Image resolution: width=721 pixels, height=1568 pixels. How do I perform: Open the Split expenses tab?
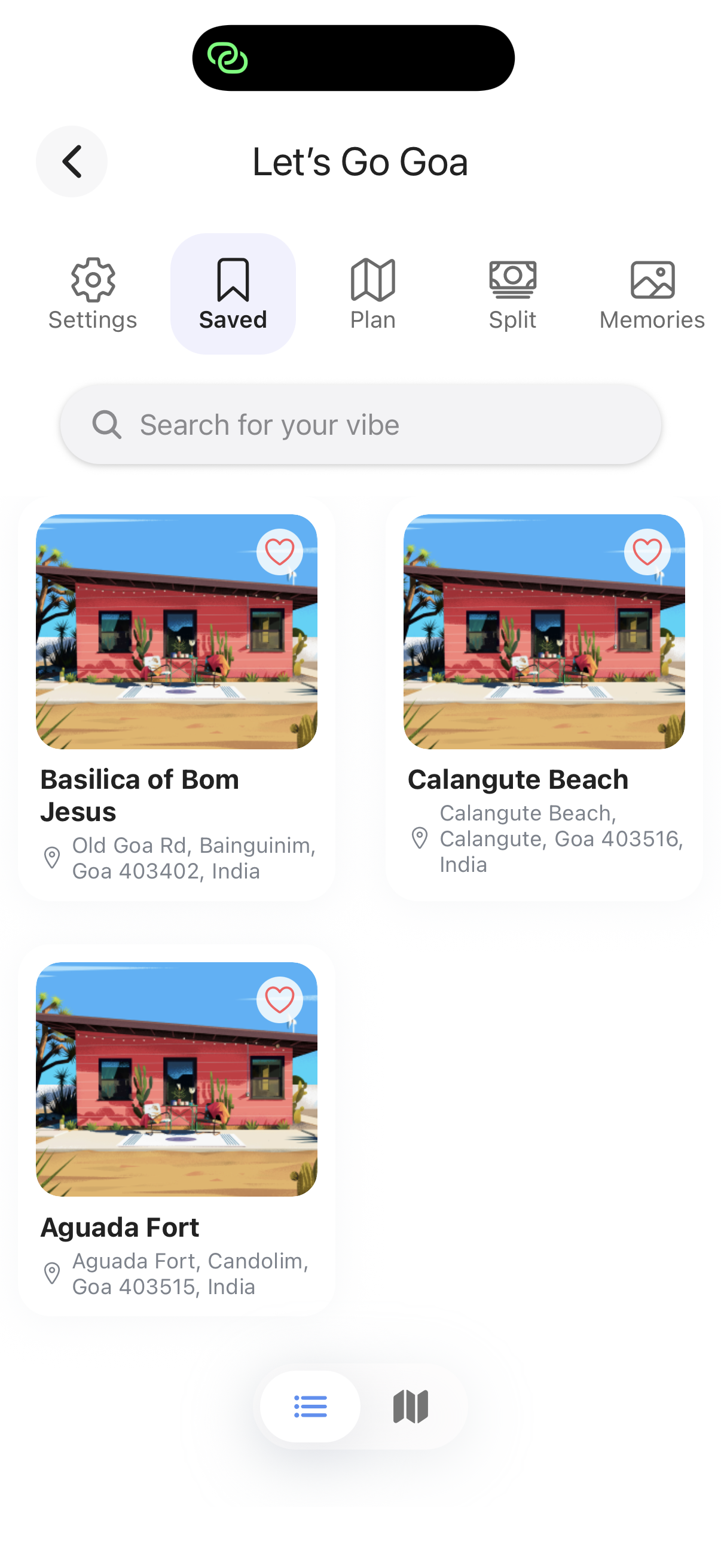513,294
